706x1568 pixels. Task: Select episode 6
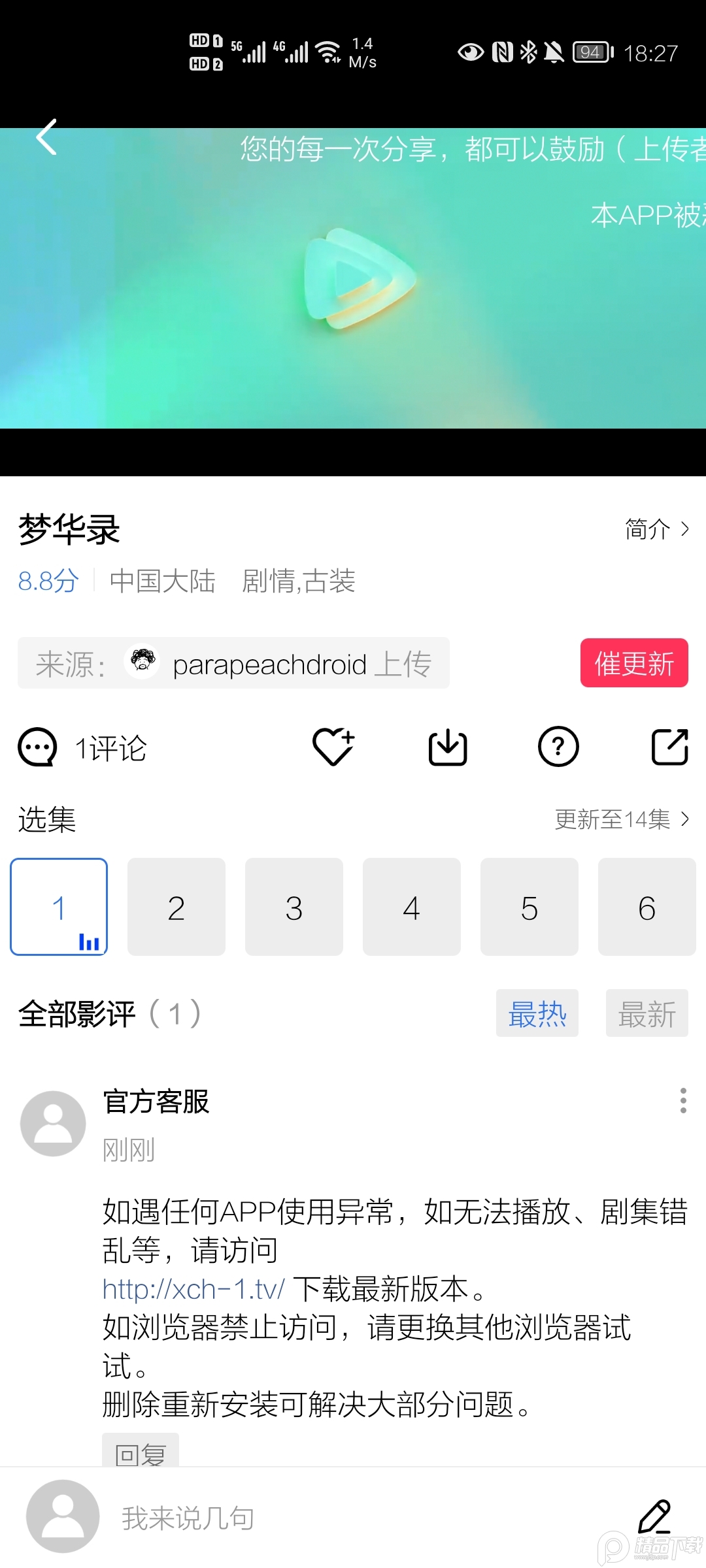click(647, 907)
